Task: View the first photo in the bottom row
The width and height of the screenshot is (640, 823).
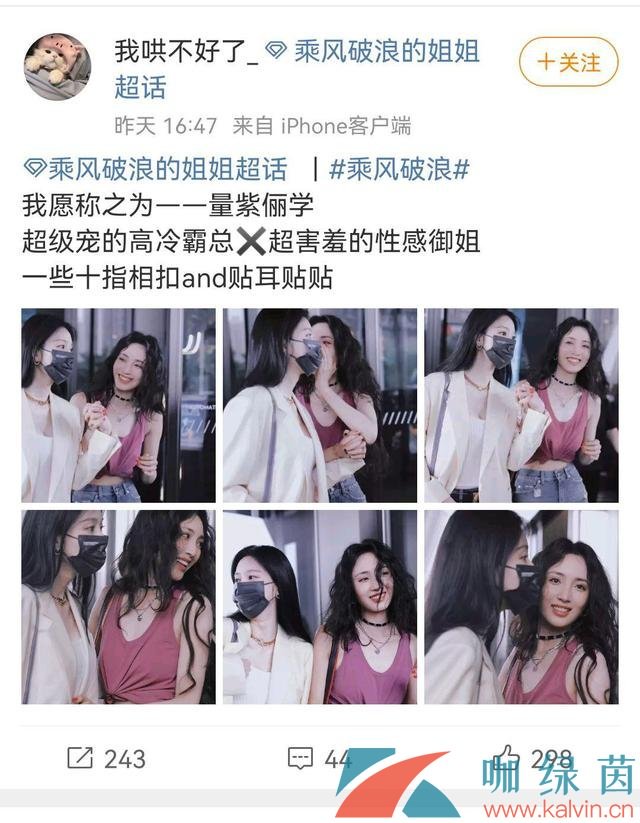Action: click(118, 606)
